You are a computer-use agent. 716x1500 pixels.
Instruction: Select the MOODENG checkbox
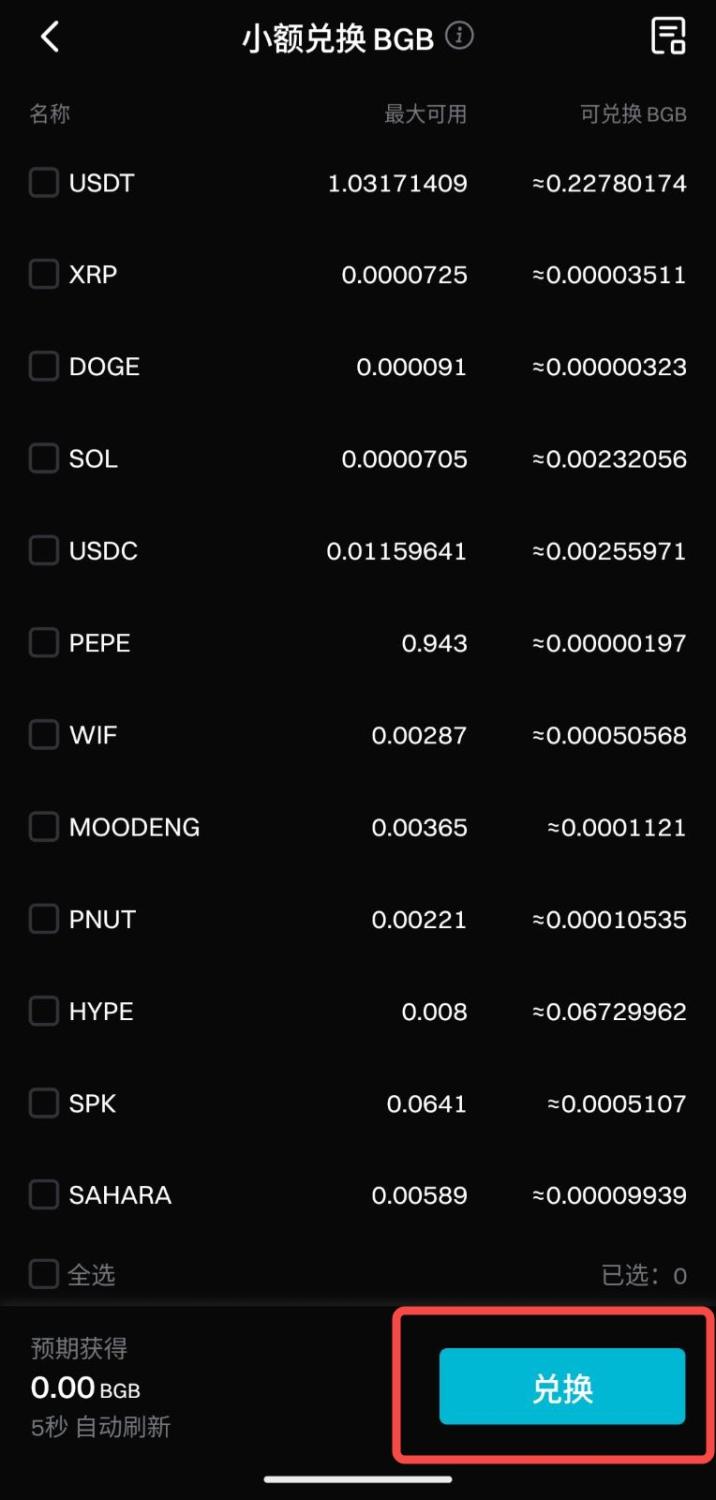[x=44, y=827]
